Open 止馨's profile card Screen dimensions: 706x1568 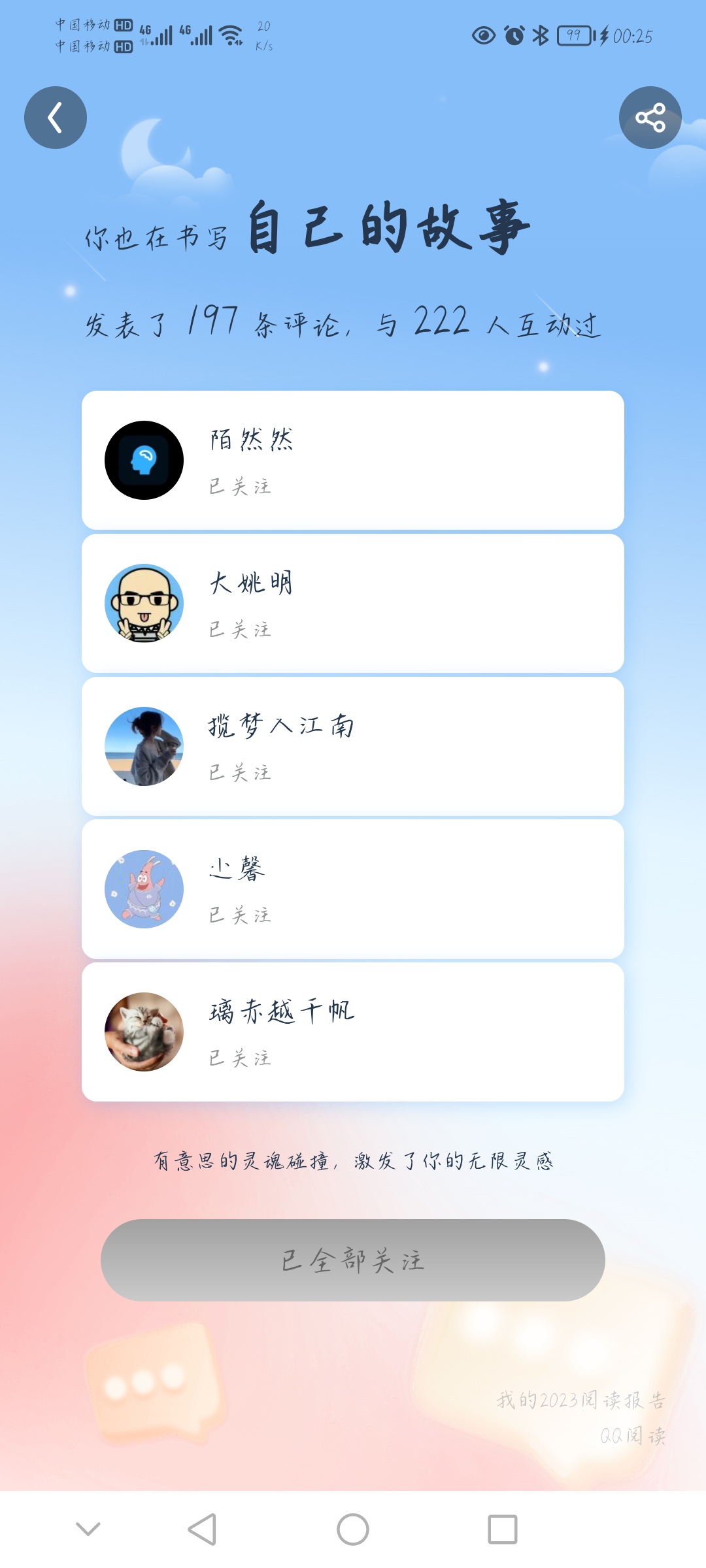[x=353, y=889]
